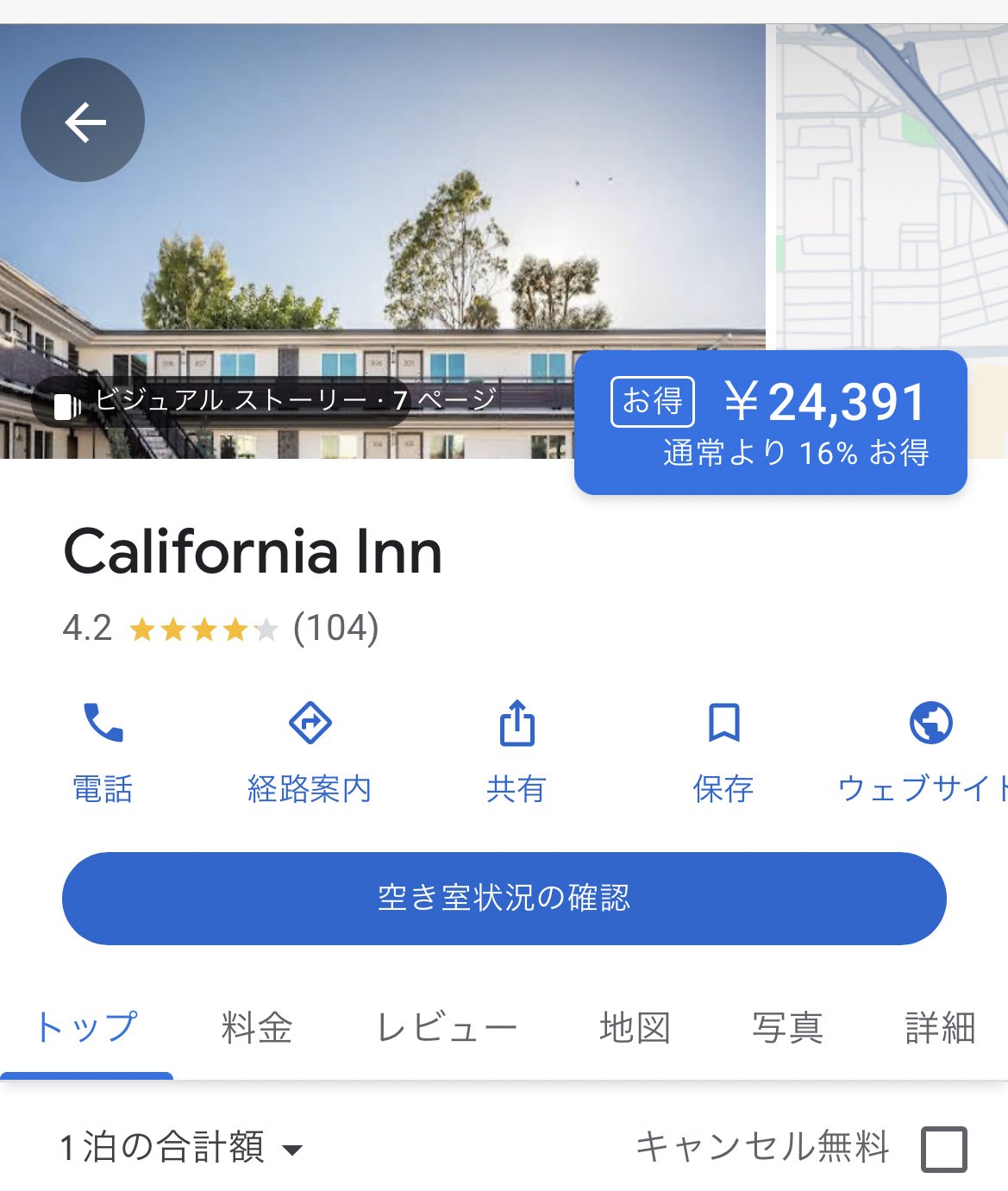Switch to the 料金 tab
Image resolution: width=1008 pixels, height=1191 pixels.
pos(257,1028)
